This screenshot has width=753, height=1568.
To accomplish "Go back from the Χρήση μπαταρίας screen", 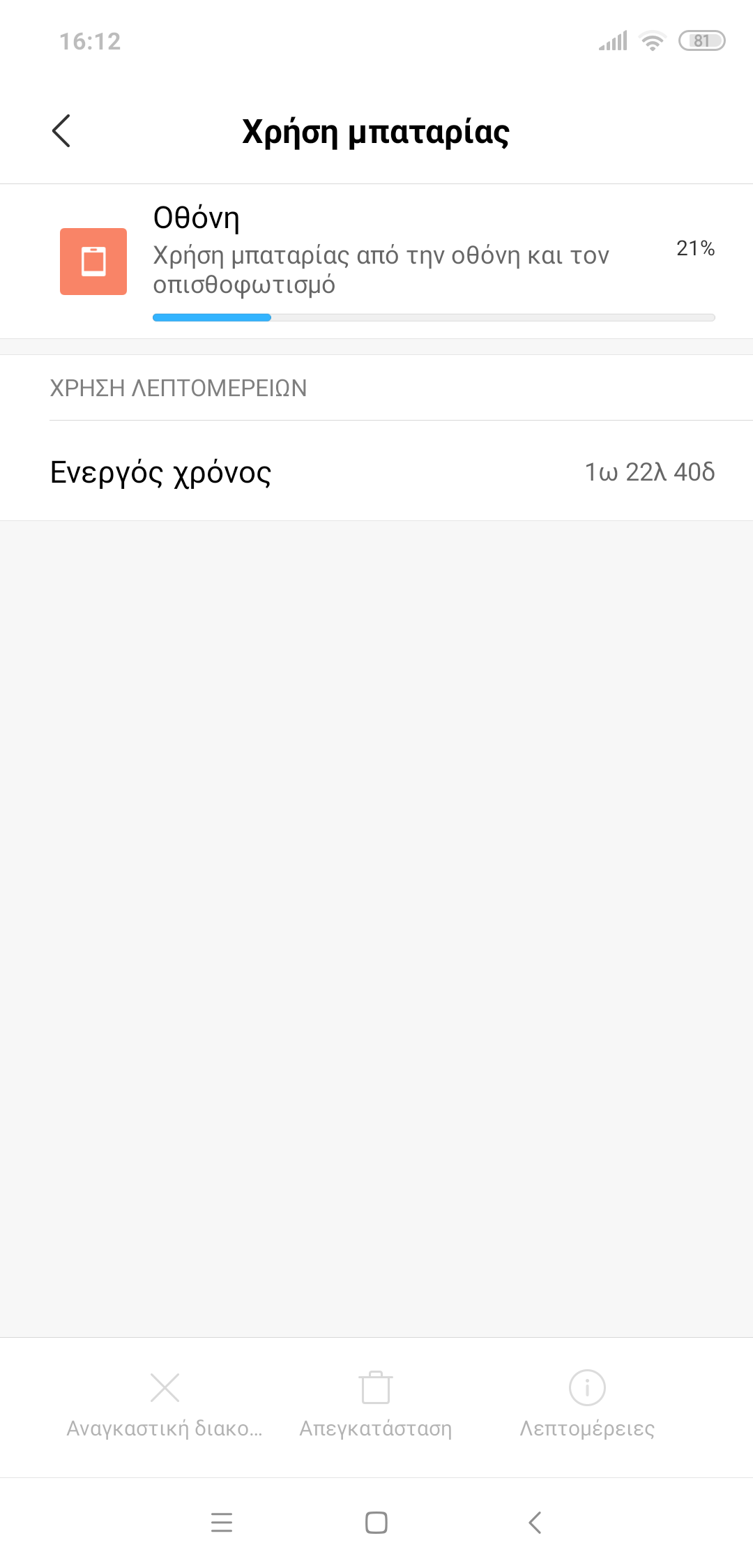I will pyautogui.click(x=61, y=131).
